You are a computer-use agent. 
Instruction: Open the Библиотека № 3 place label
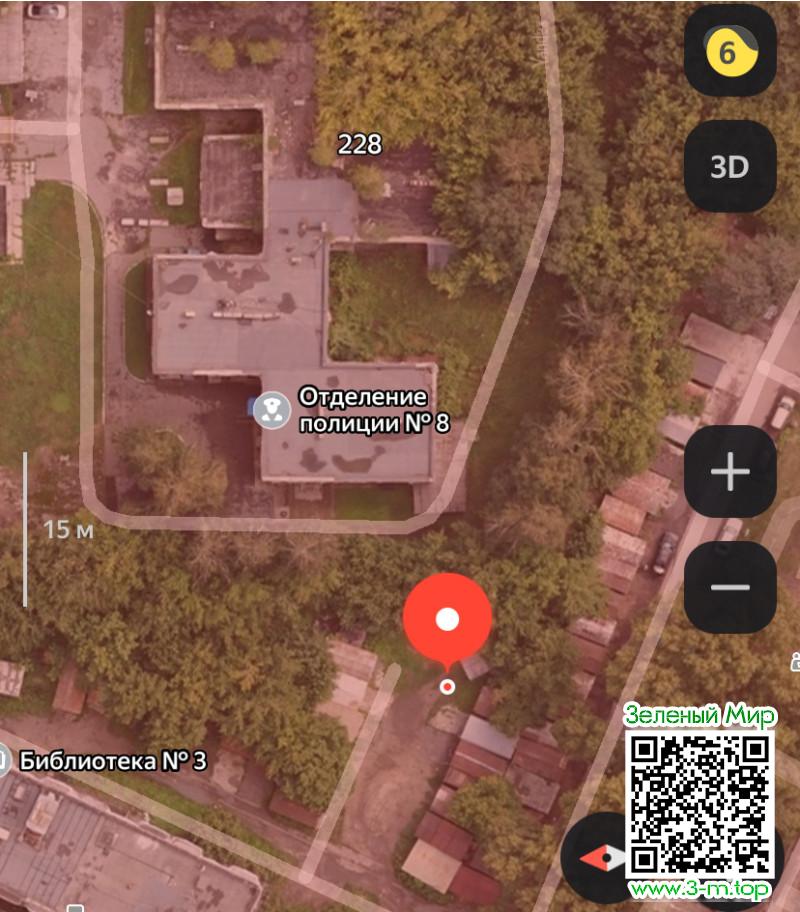click(x=112, y=761)
